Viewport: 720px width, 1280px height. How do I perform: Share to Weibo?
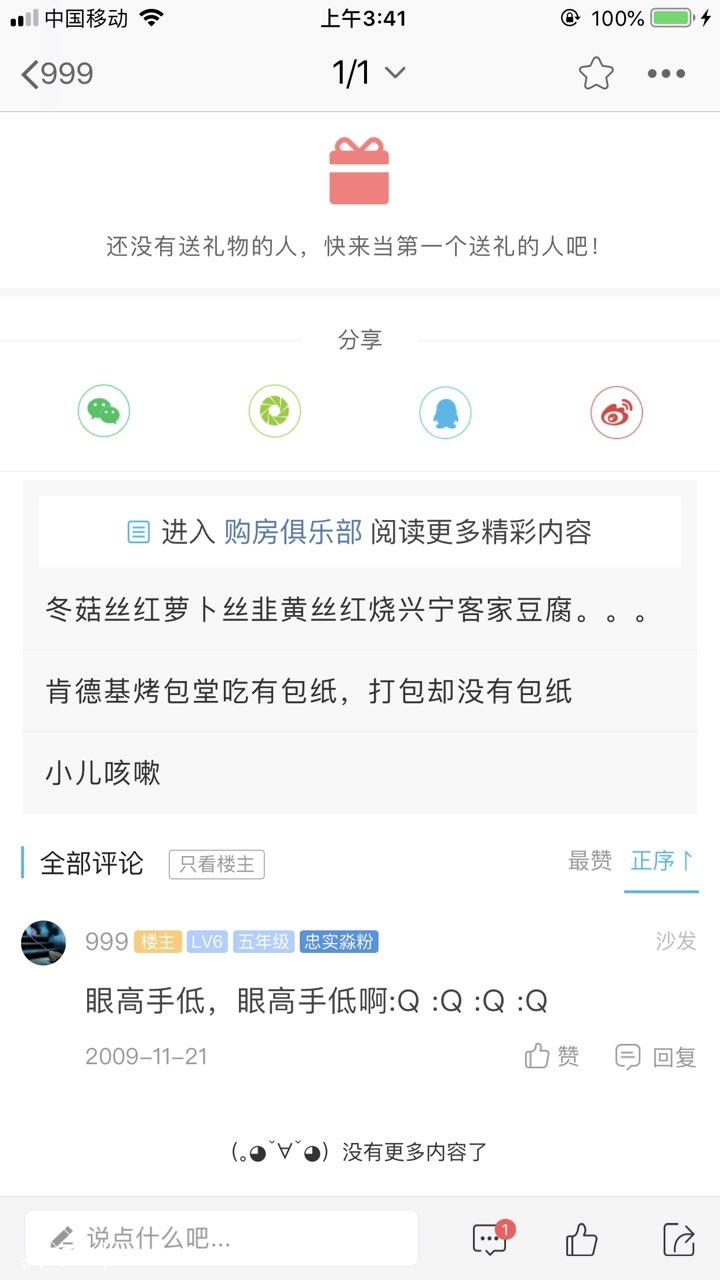(616, 411)
